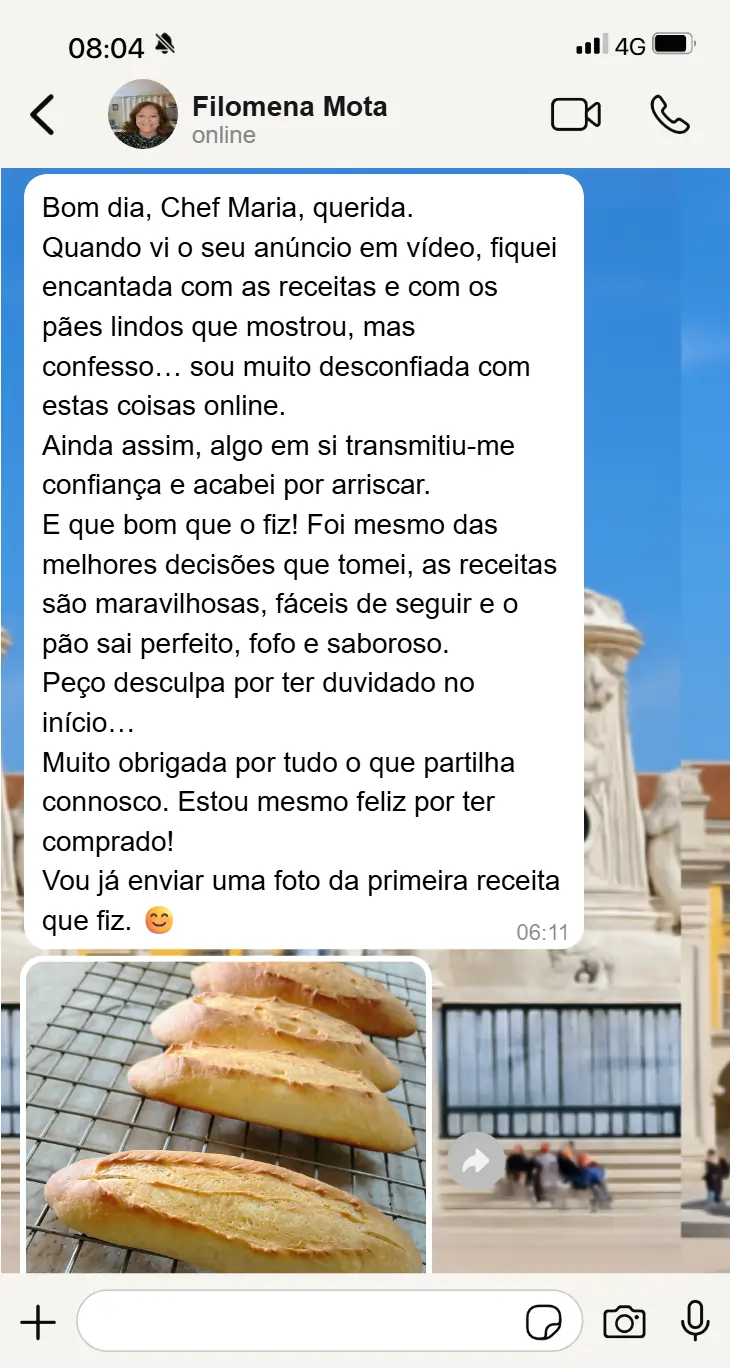Open the plus attachment menu
Image resolution: width=730 pixels, height=1368 pixels.
(x=38, y=1322)
